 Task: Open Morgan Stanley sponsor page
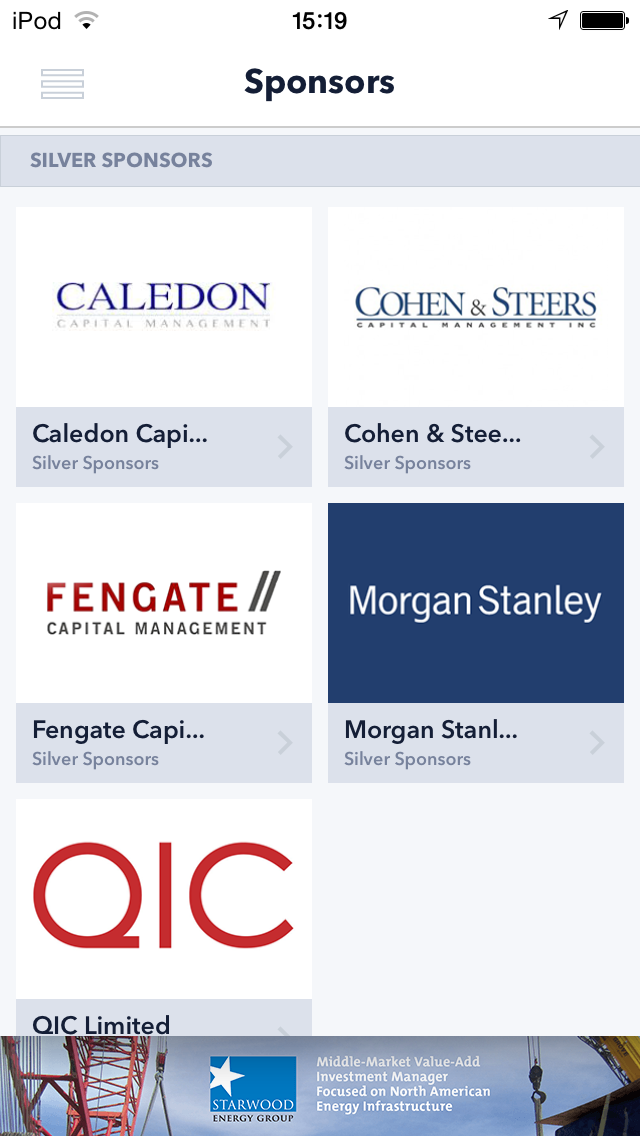click(475, 643)
